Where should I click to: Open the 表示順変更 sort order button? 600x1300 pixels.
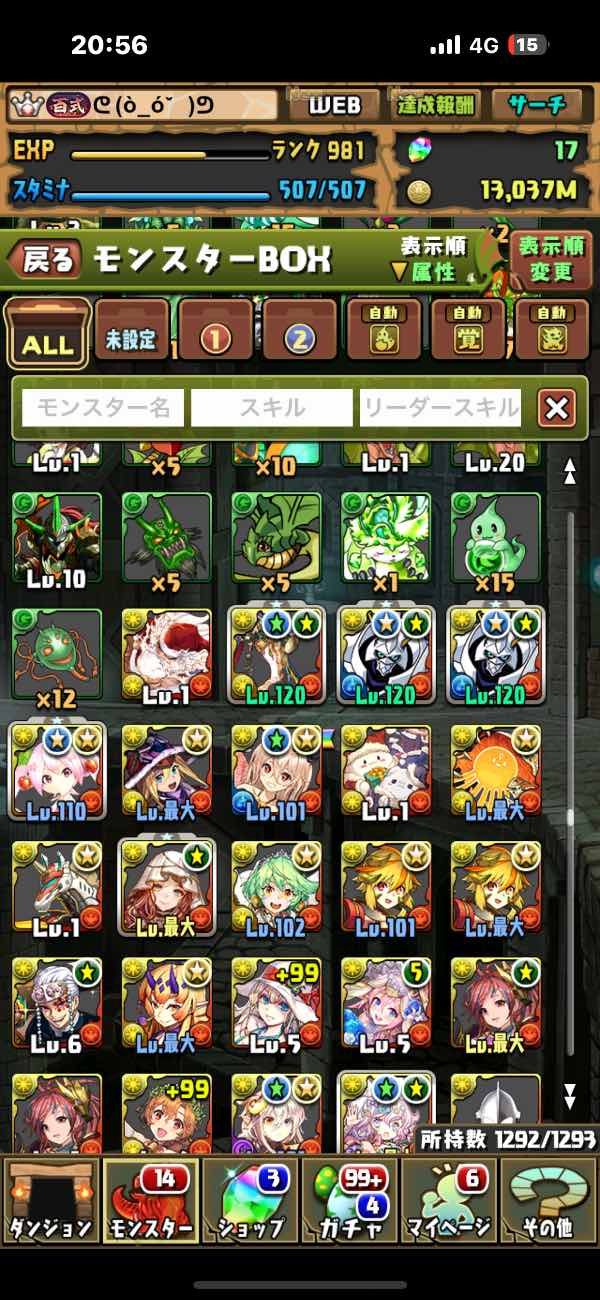coord(551,258)
